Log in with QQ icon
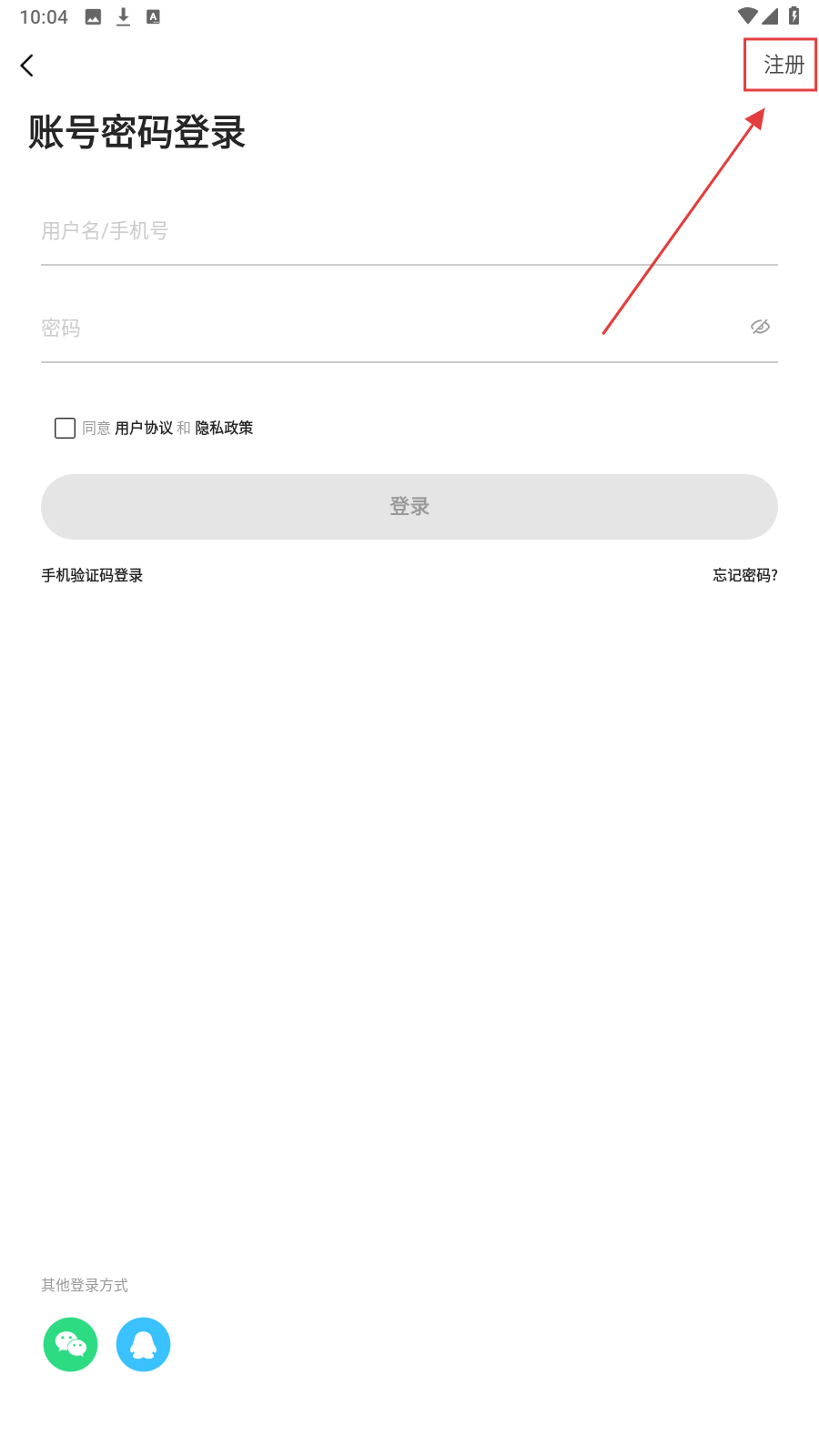Image resolution: width=819 pixels, height=1456 pixels. [143, 1344]
